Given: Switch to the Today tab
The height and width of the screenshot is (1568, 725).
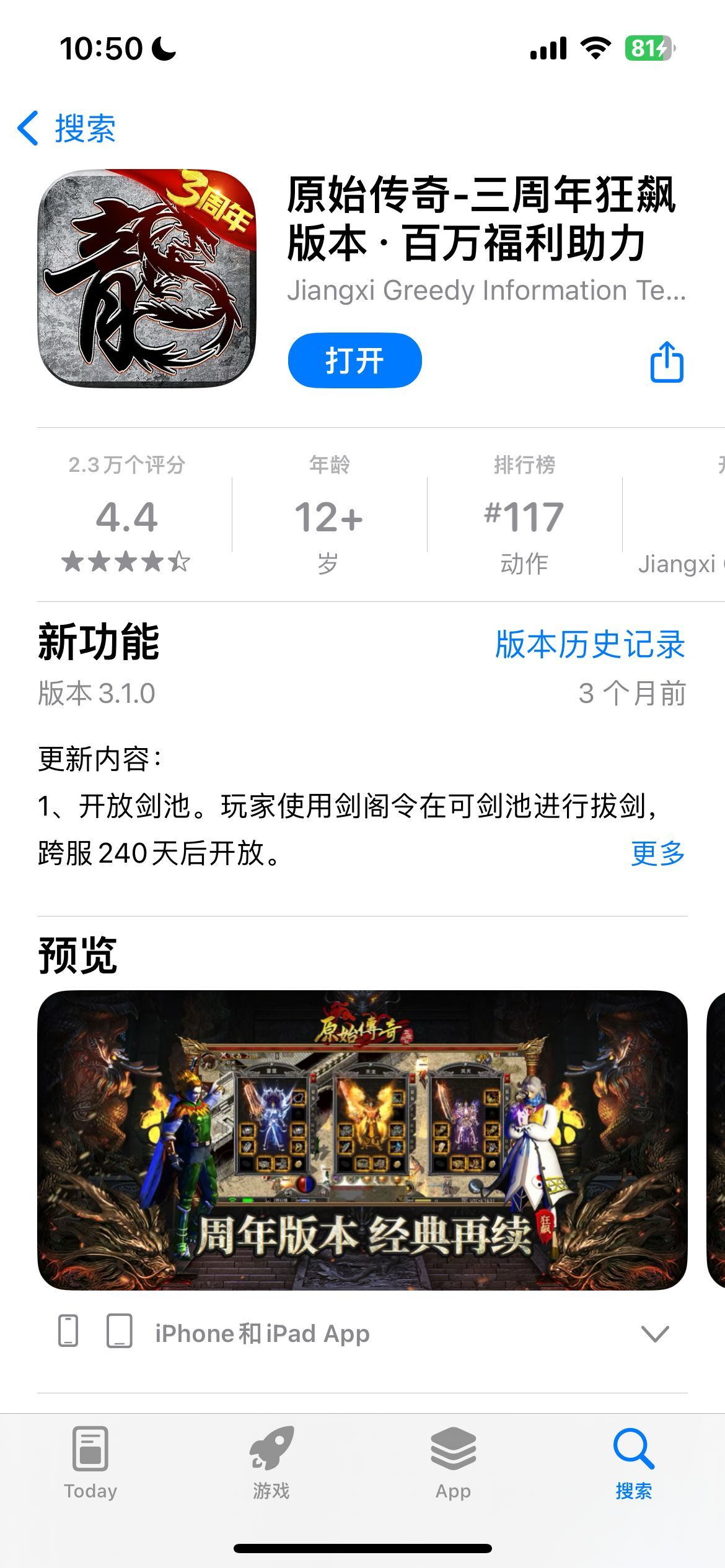Looking at the screenshot, I should click(90, 1463).
